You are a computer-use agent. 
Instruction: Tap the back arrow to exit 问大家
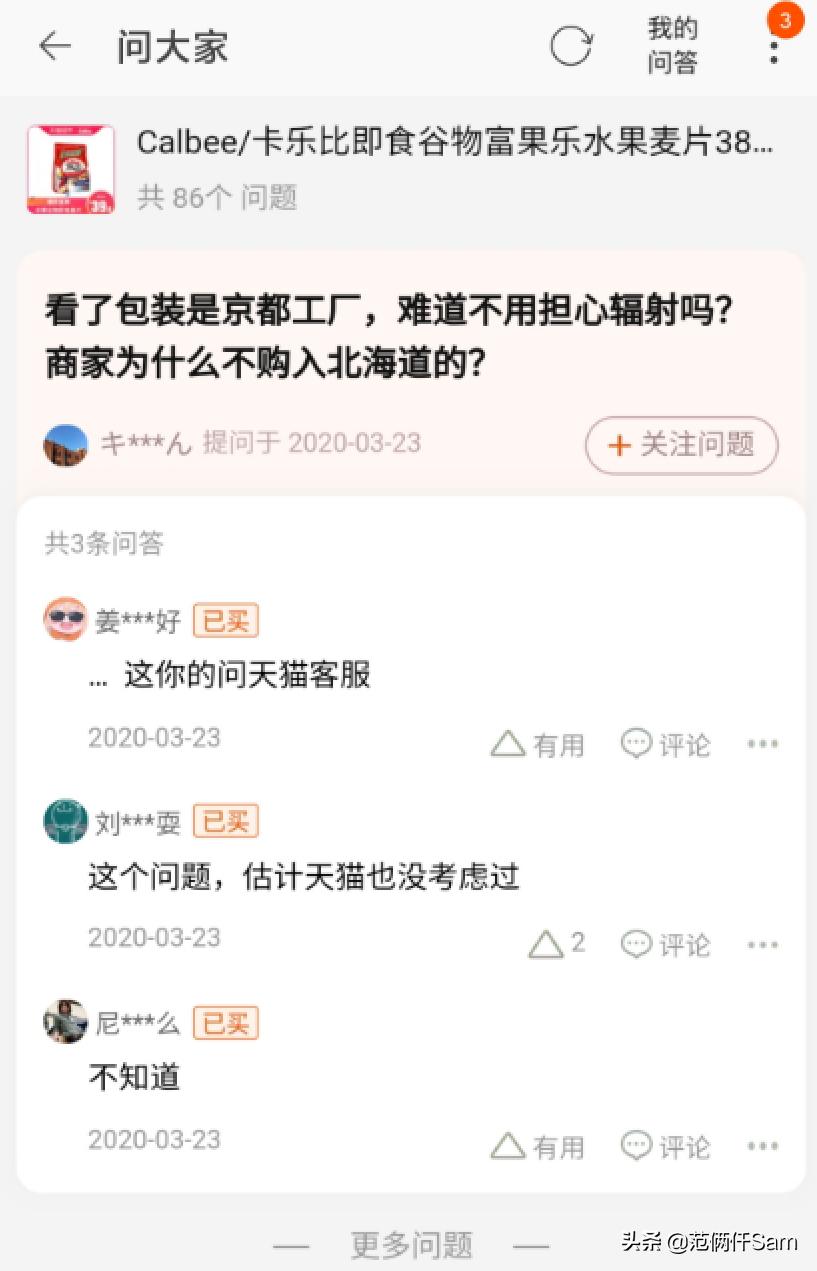(x=55, y=47)
